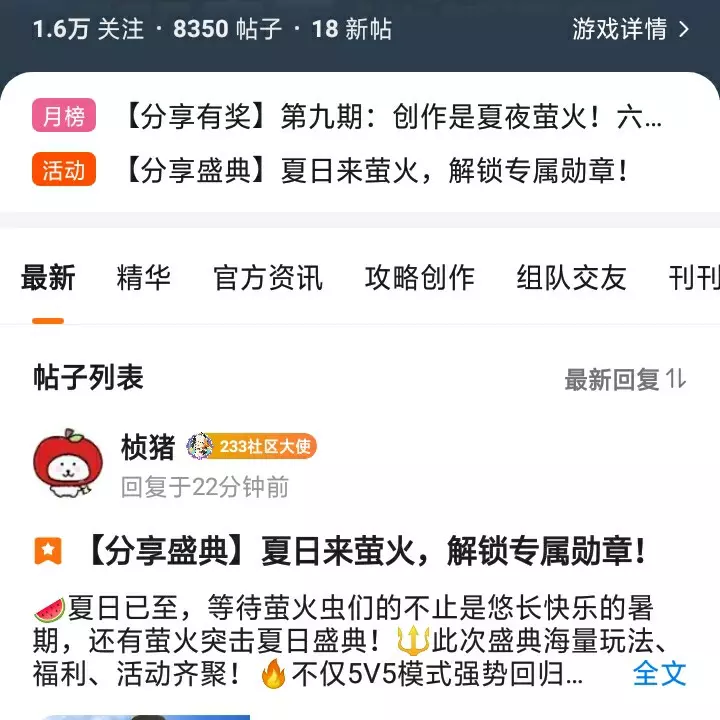Open the 活动 pinned post 分享盛典
720x720 pixels.
tap(375, 170)
